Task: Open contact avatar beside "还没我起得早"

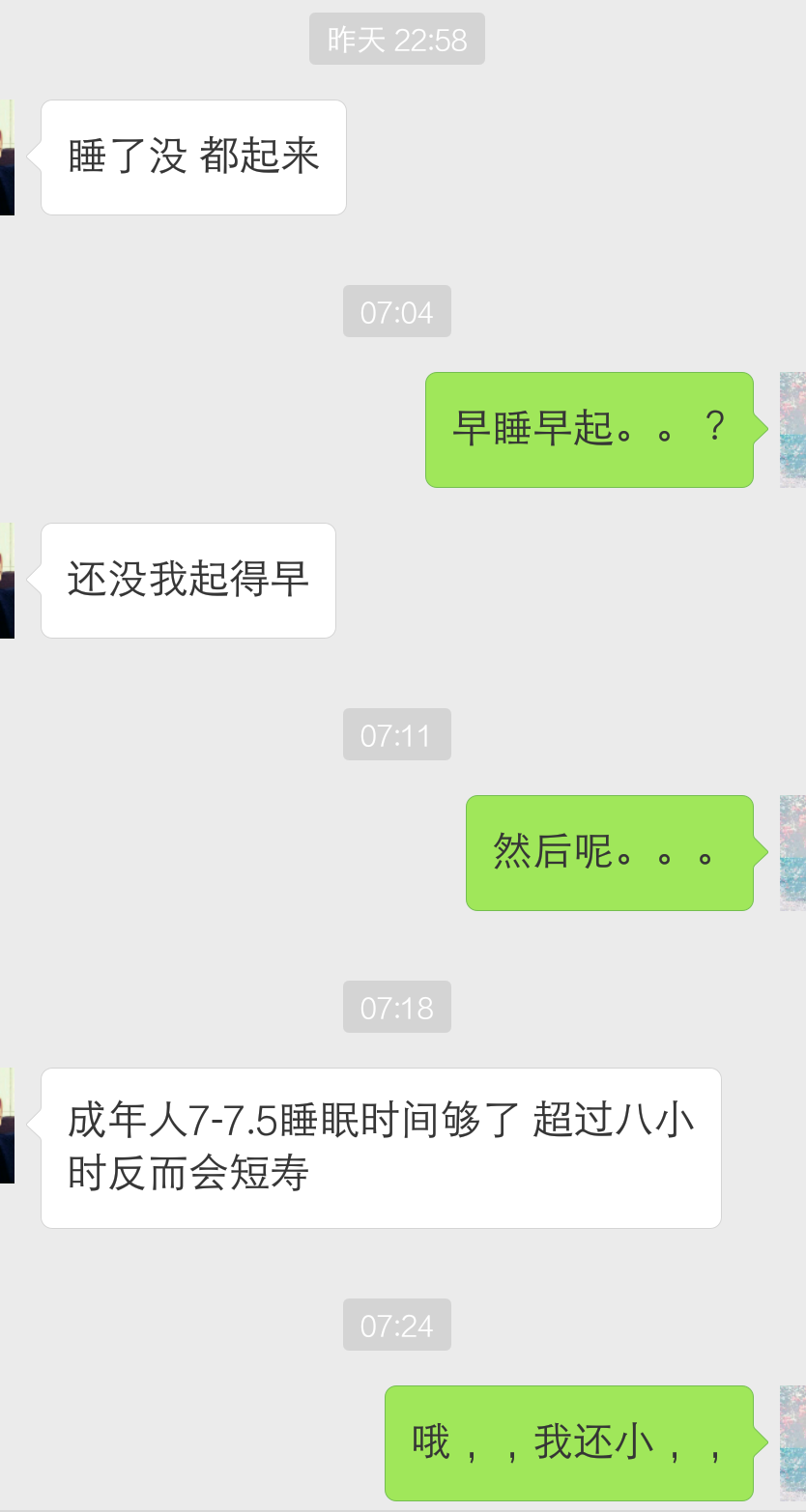Action: (x=7, y=581)
